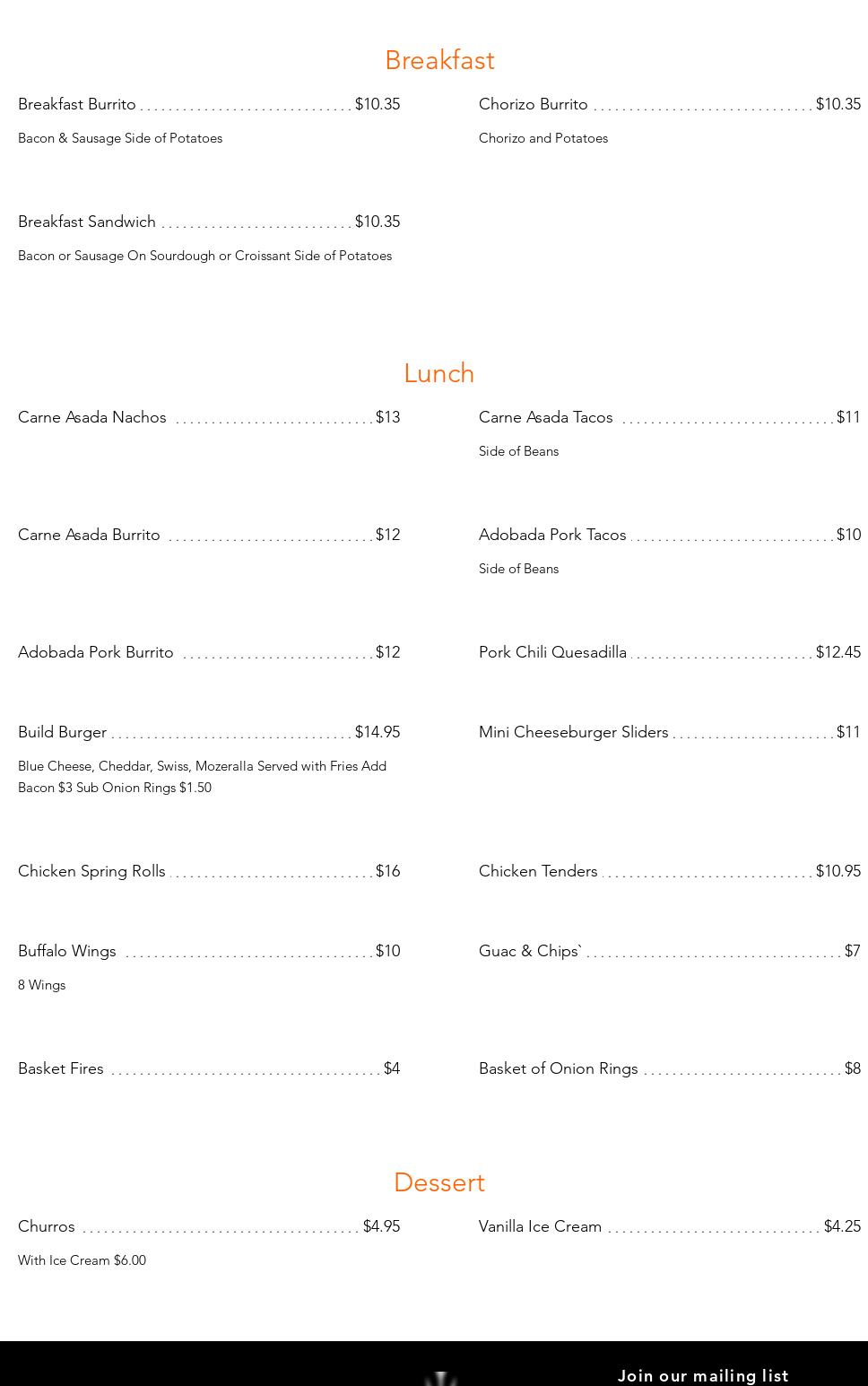
Task: Select the Breakfast Burrito menu item
Action: (x=76, y=104)
